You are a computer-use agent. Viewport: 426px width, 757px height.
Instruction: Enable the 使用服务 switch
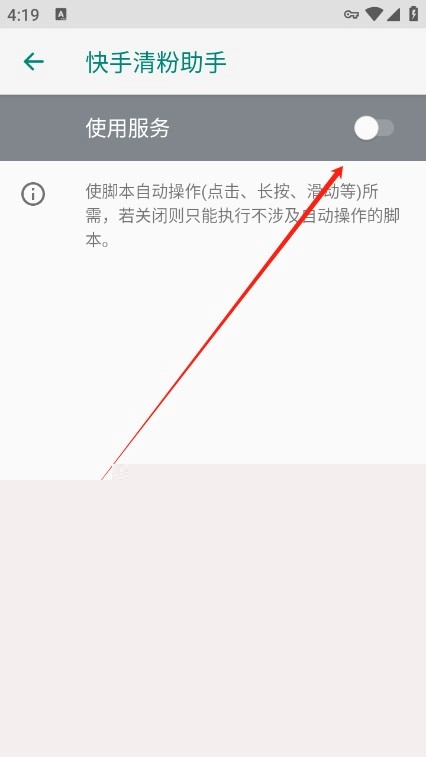374,128
